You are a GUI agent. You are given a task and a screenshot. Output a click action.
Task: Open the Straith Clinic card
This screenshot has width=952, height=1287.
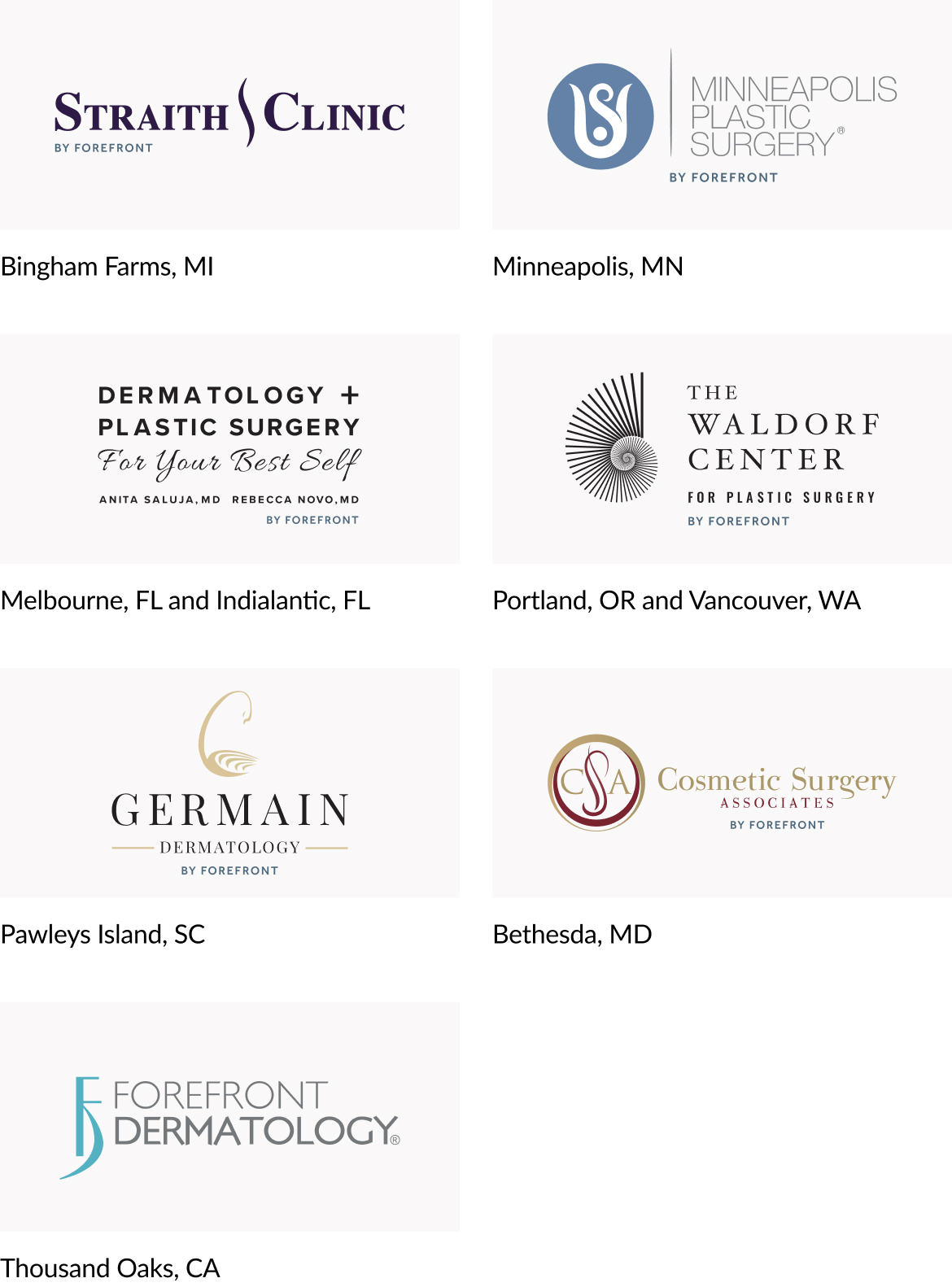pyautogui.click(x=229, y=115)
